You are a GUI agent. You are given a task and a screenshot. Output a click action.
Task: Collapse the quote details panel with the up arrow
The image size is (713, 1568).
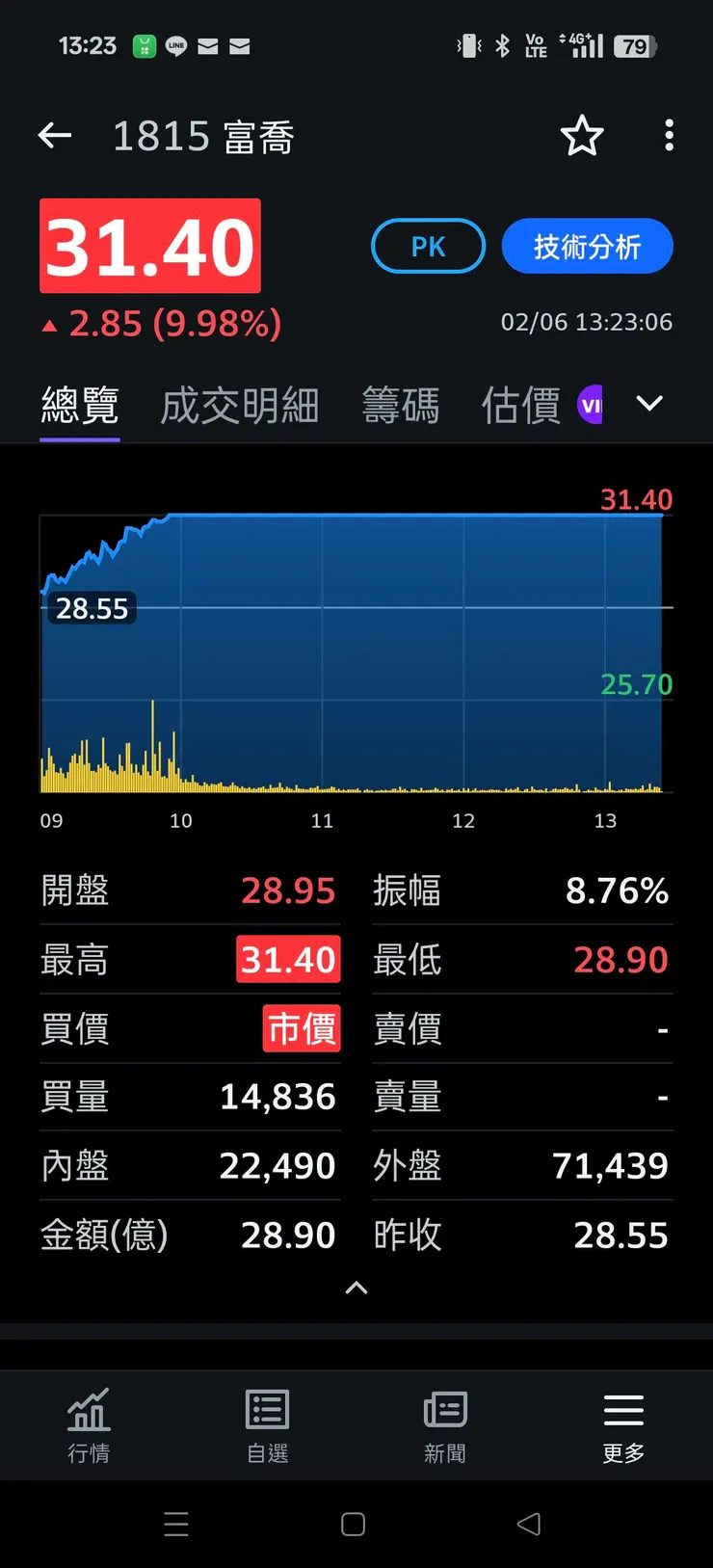point(356,1288)
